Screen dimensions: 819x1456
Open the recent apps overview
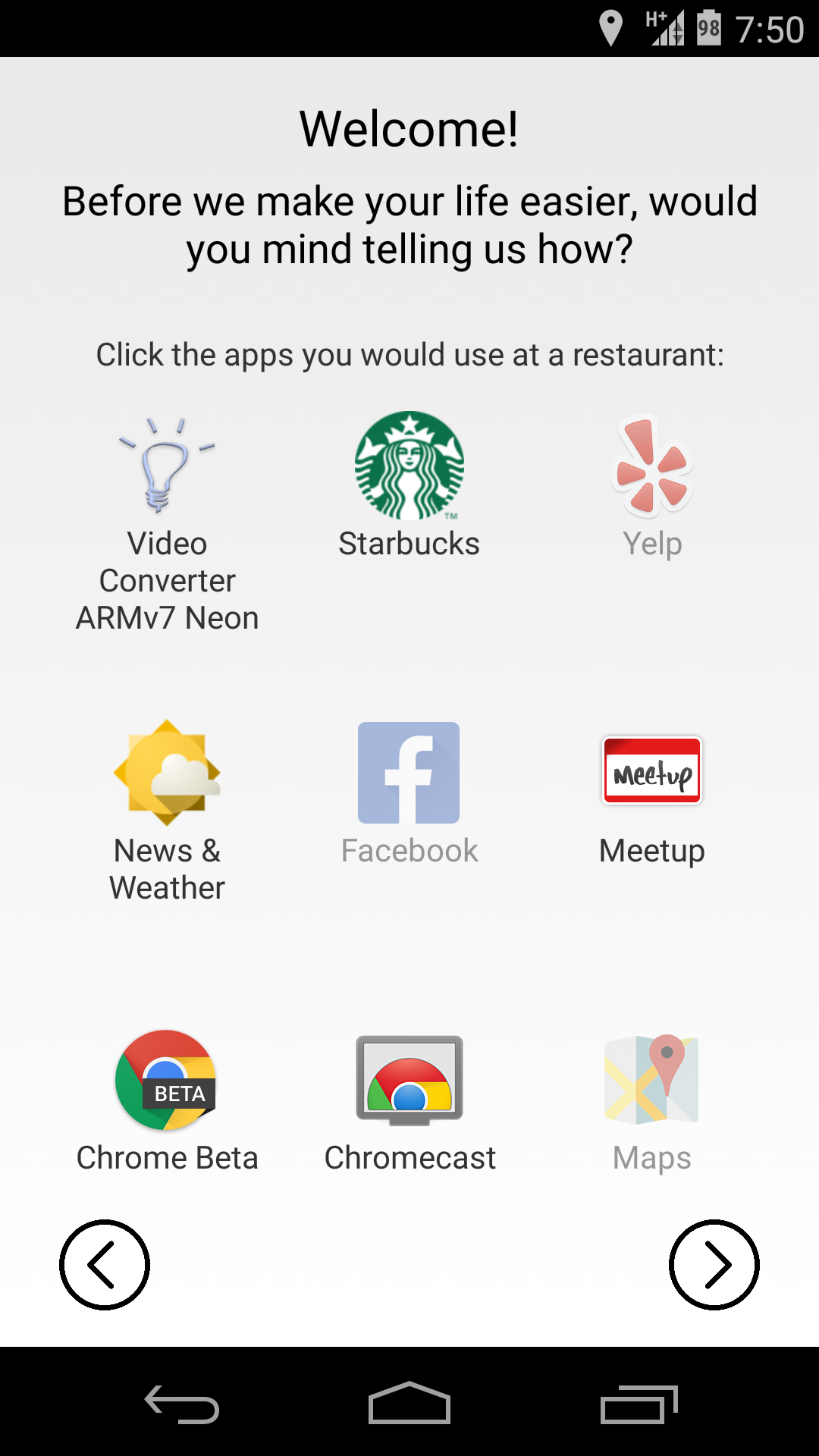point(639,1404)
